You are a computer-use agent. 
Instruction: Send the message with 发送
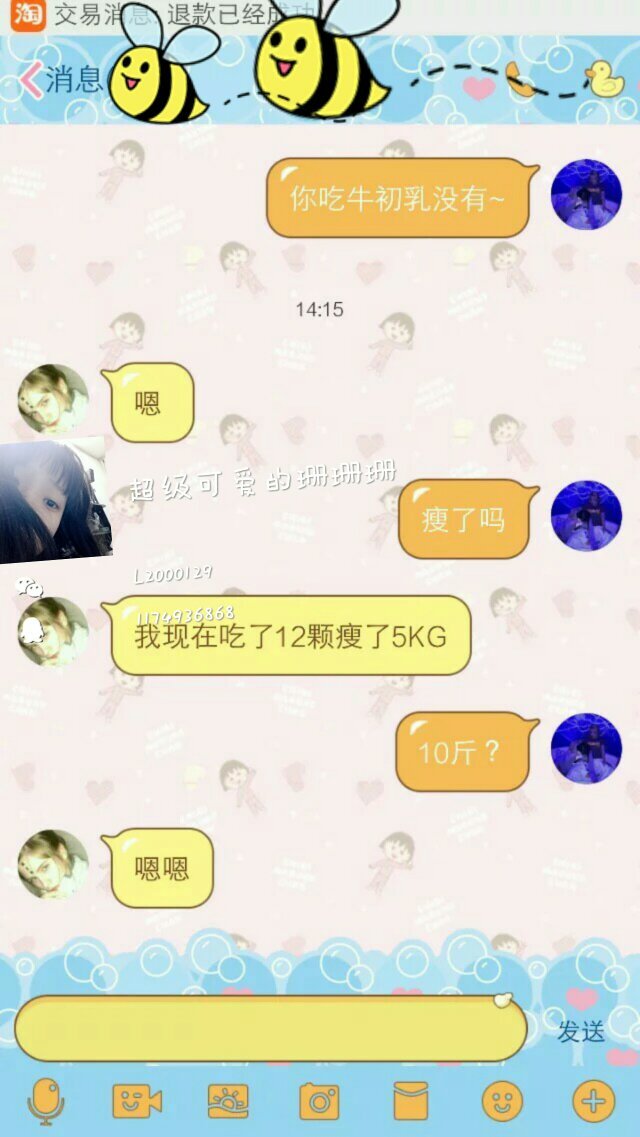[x=582, y=1032]
